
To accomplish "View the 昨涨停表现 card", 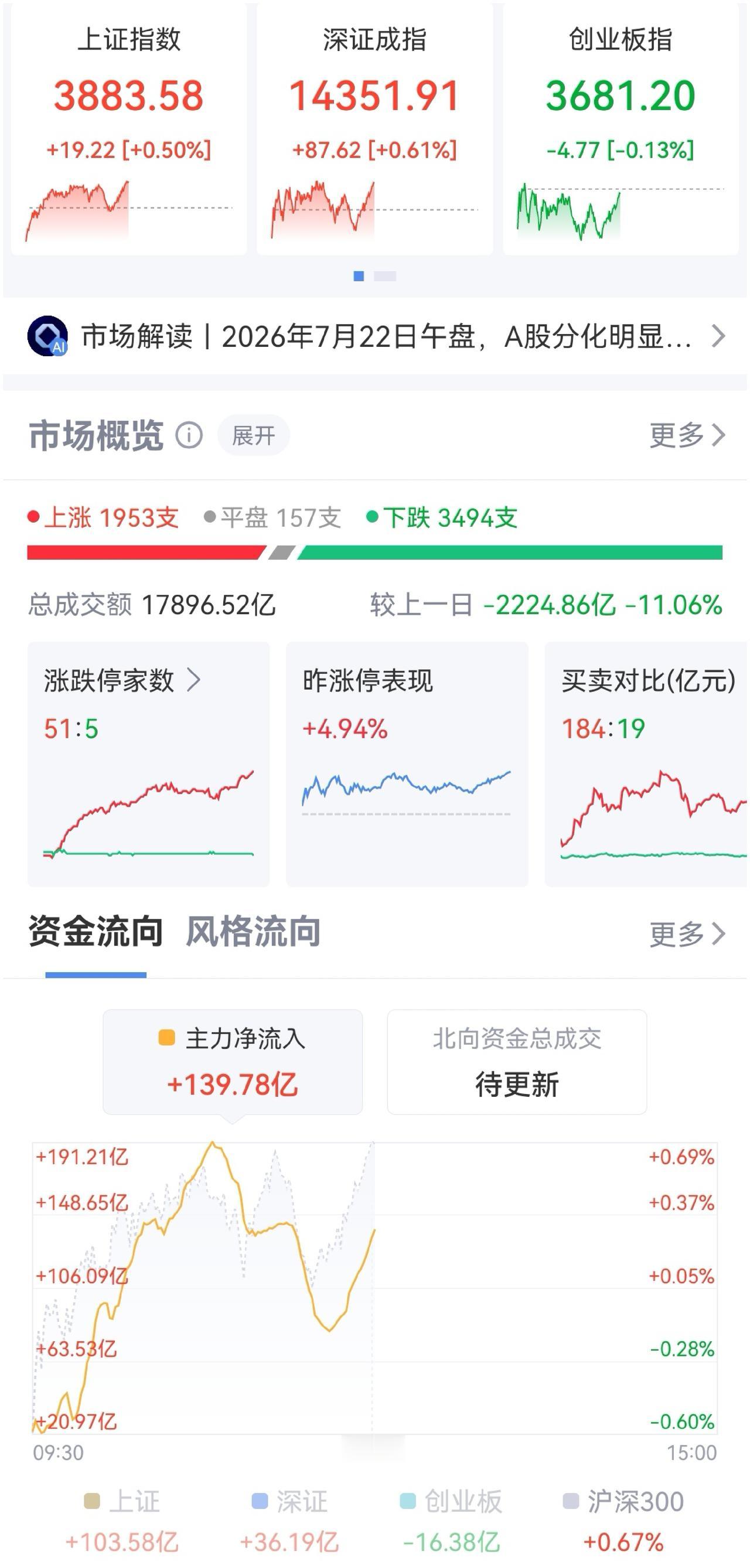I will [407, 764].
